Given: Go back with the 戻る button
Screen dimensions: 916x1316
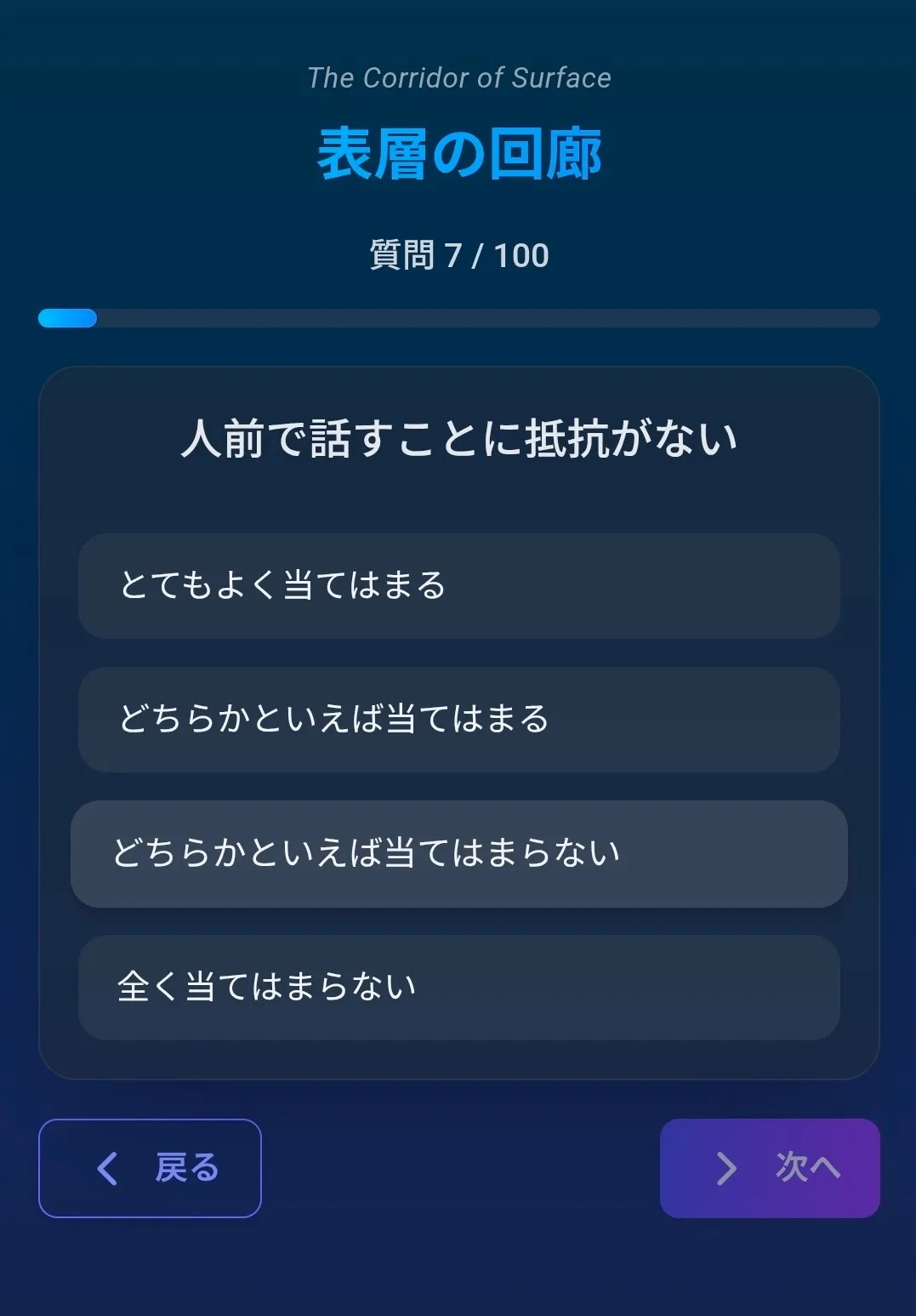Looking at the screenshot, I should [150, 1168].
